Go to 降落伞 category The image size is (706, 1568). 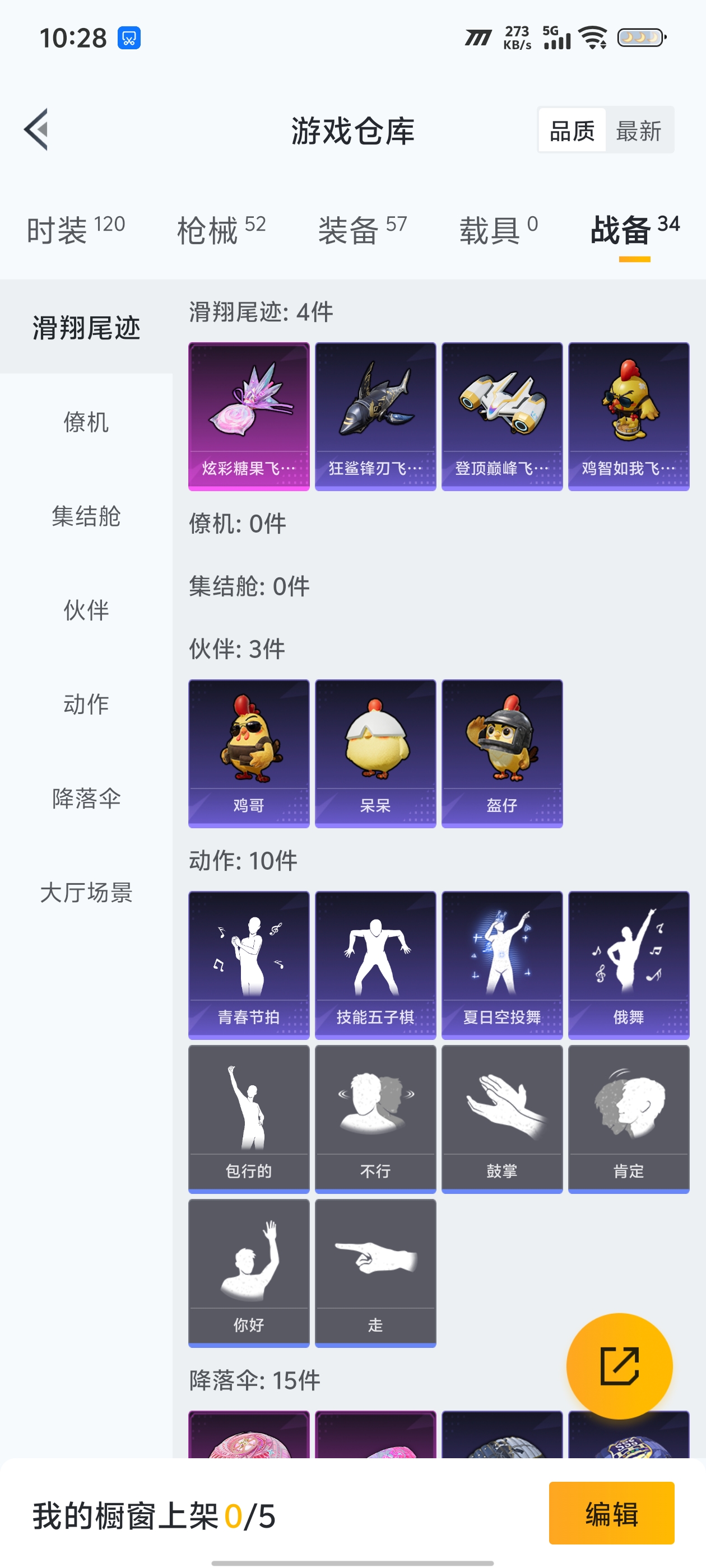pyautogui.click(x=86, y=798)
